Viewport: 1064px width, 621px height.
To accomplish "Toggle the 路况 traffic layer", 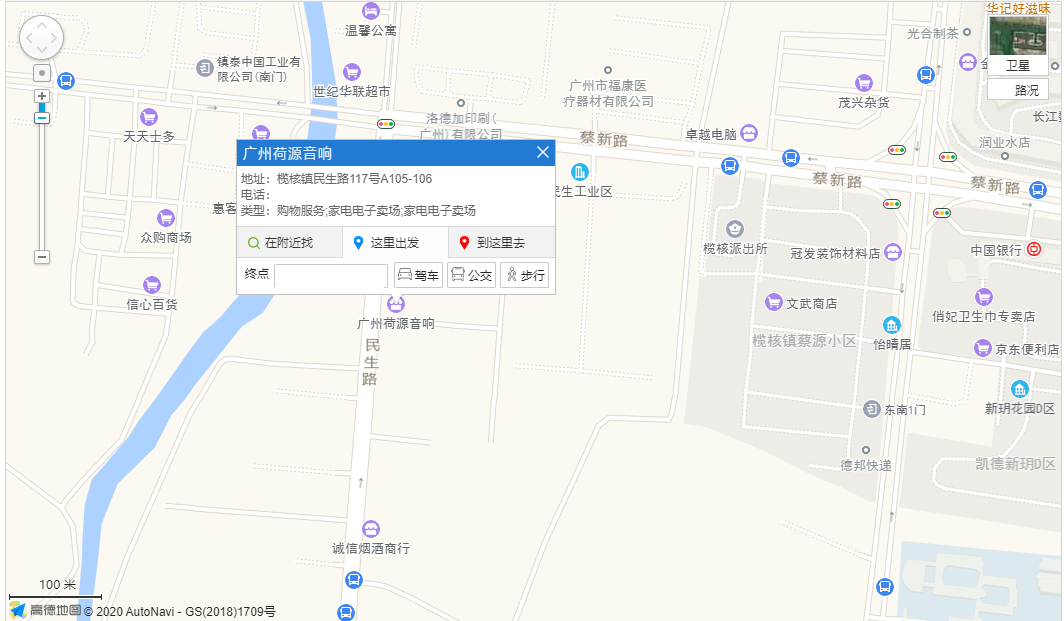I will point(1017,90).
